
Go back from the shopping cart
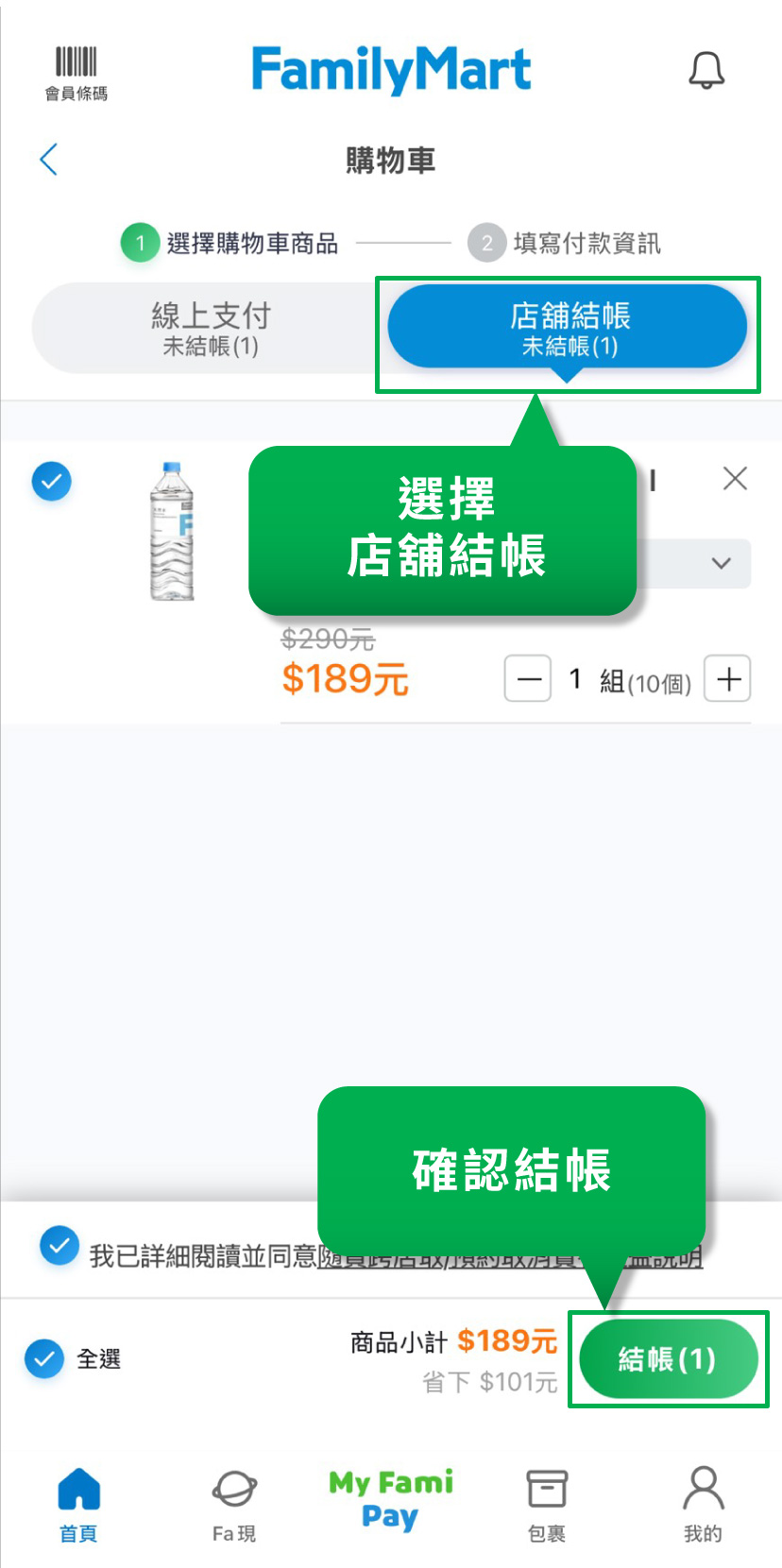coord(49,160)
